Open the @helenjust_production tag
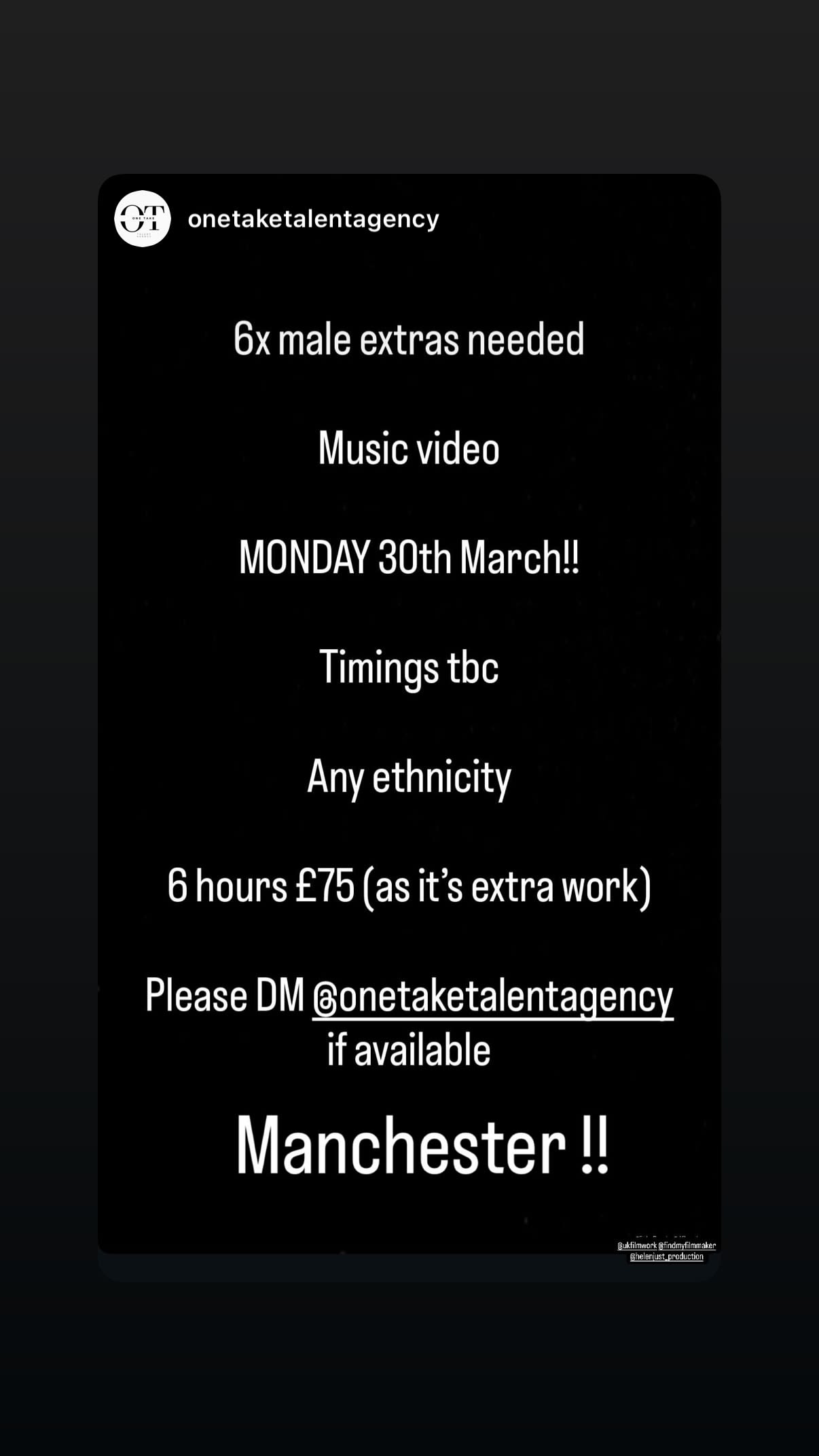 666,1256
